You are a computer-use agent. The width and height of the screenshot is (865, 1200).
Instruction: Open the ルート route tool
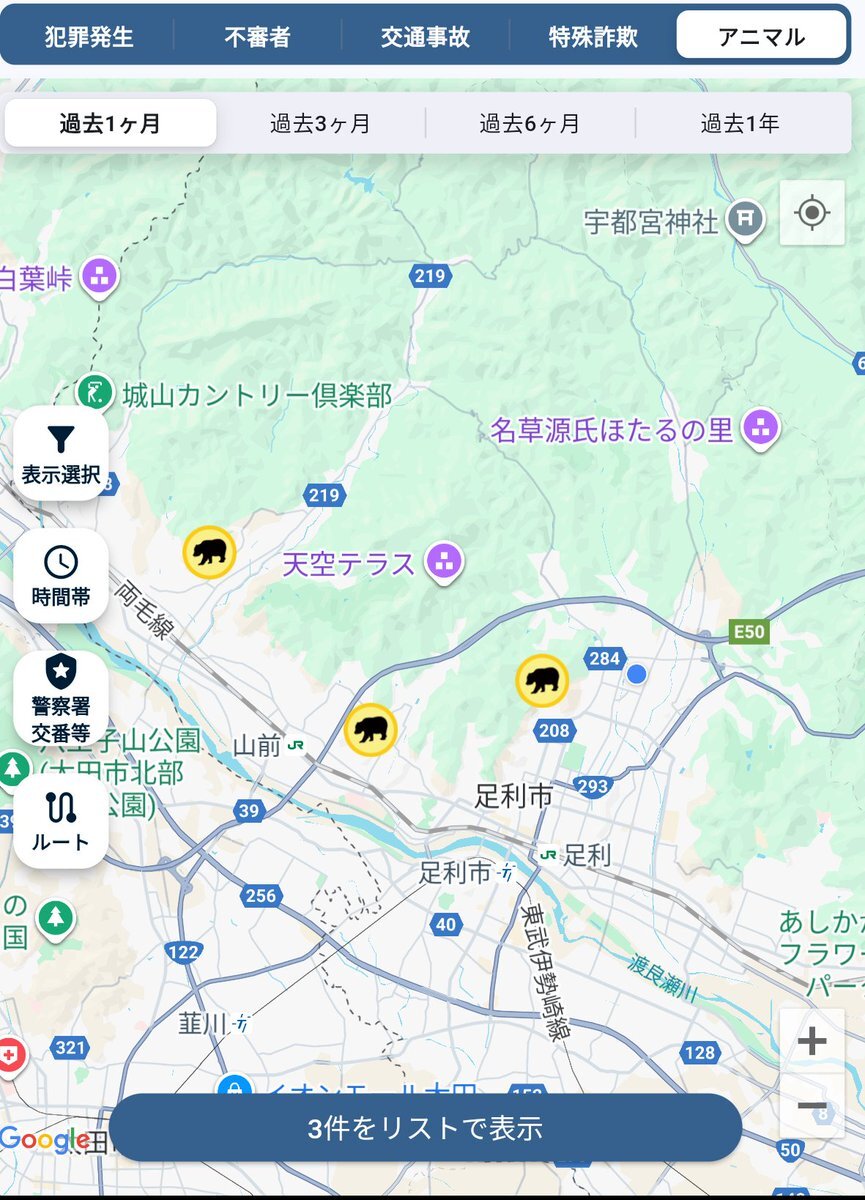[x=61, y=822]
